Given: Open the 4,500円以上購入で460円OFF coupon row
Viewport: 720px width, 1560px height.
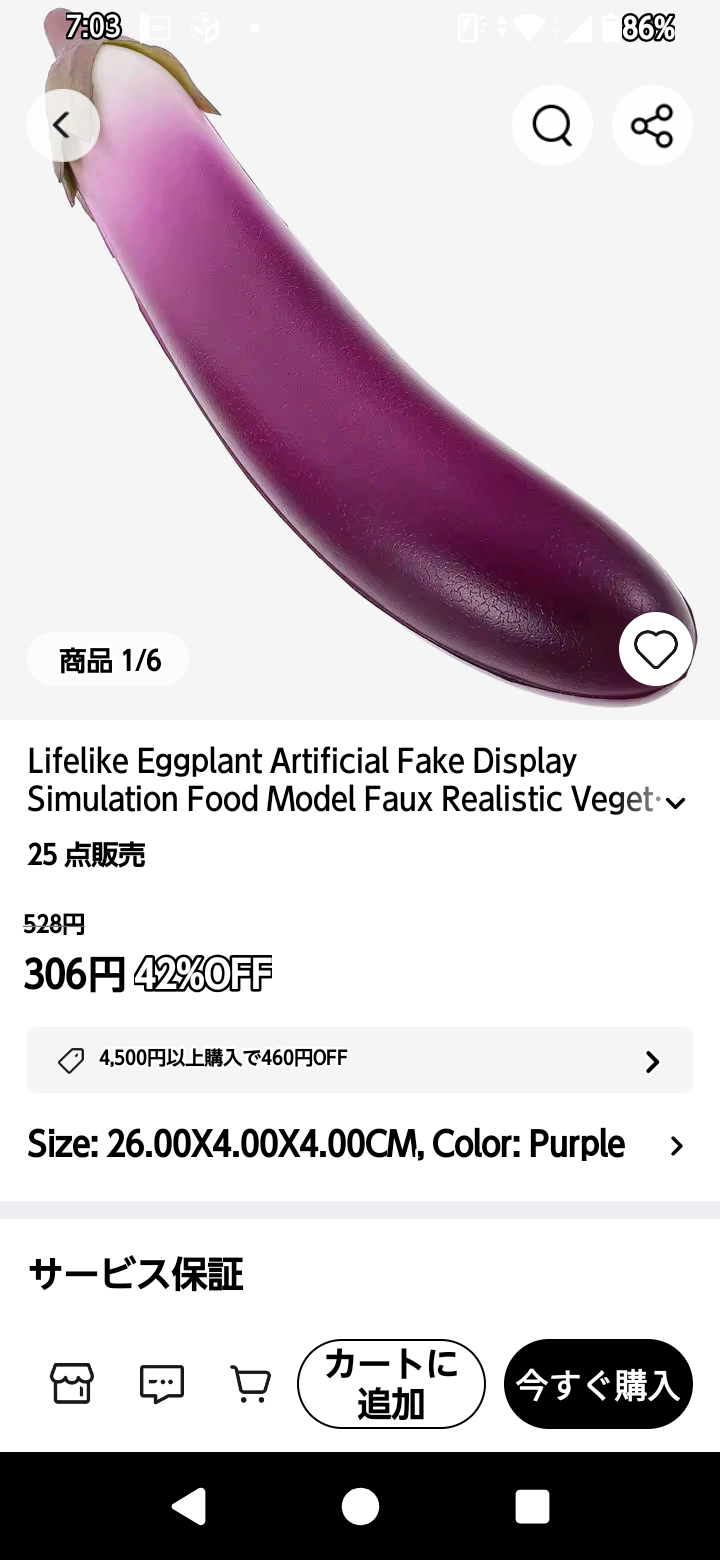Looking at the screenshot, I should pos(360,1060).
